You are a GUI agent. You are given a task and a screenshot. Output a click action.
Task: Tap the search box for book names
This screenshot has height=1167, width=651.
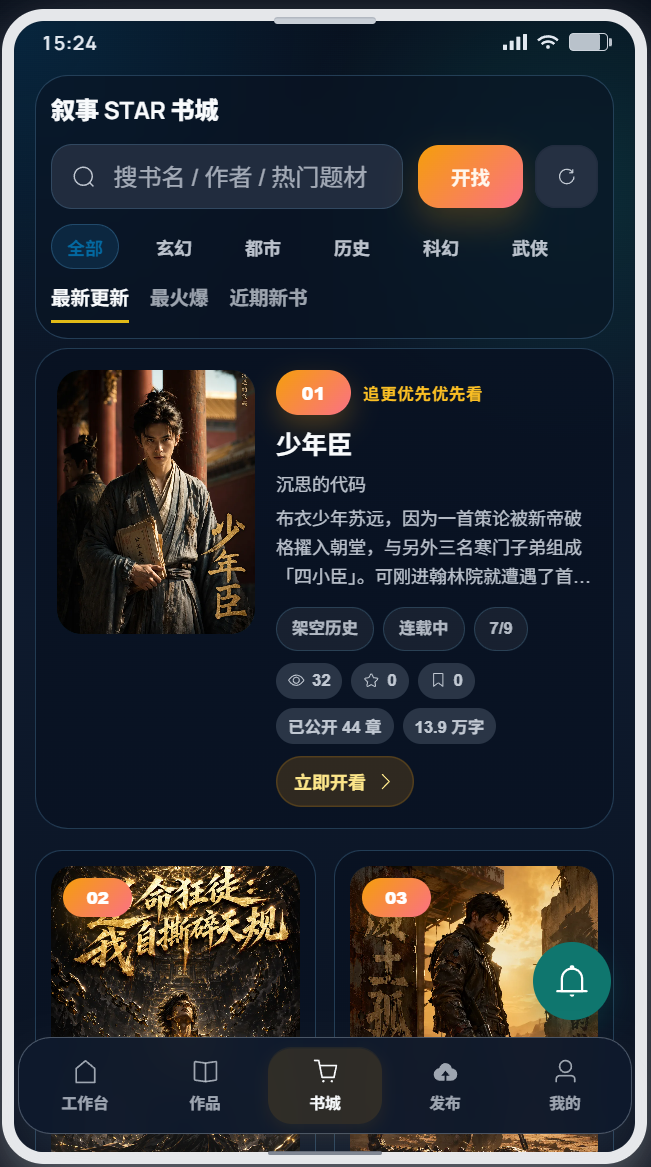click(227, 176)
